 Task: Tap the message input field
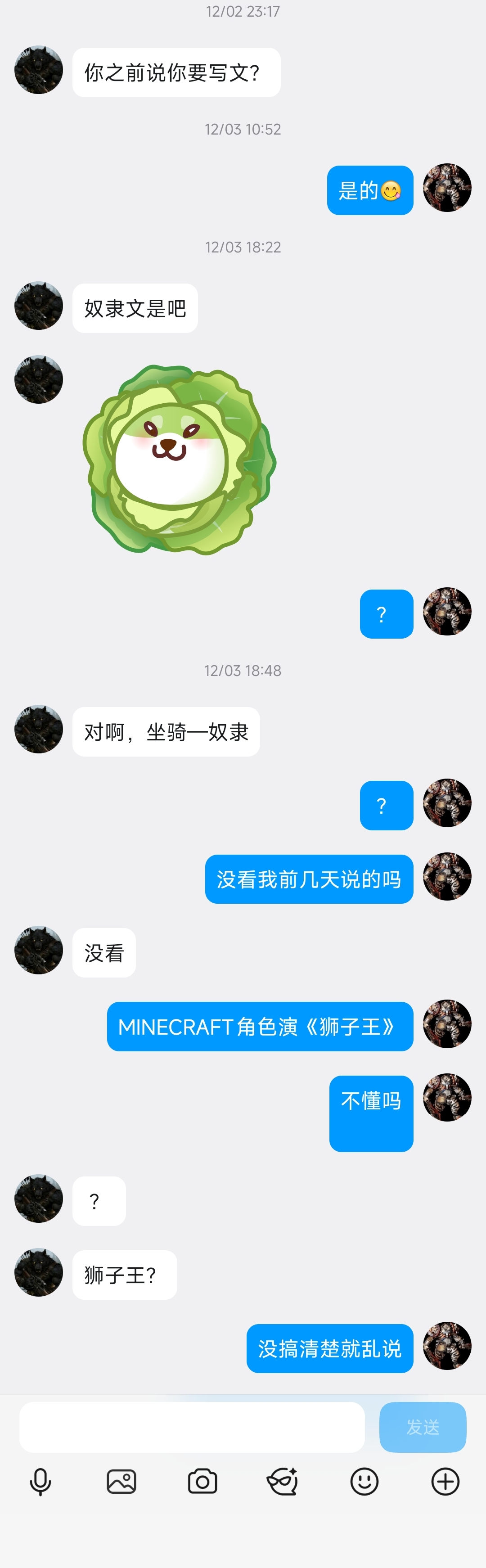click(192, 1427)
